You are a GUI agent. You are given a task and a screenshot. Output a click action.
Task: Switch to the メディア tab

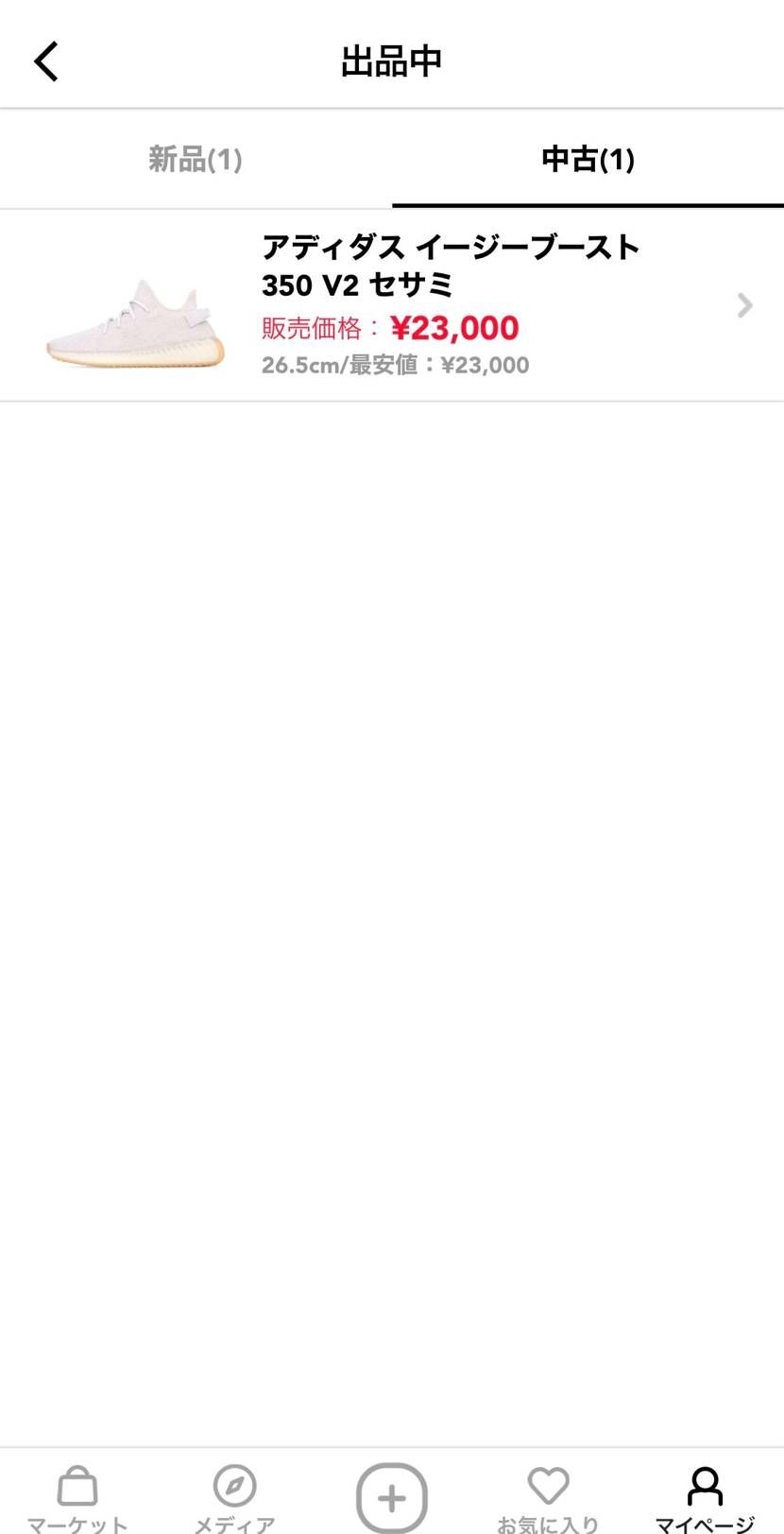pos(234,1498)
